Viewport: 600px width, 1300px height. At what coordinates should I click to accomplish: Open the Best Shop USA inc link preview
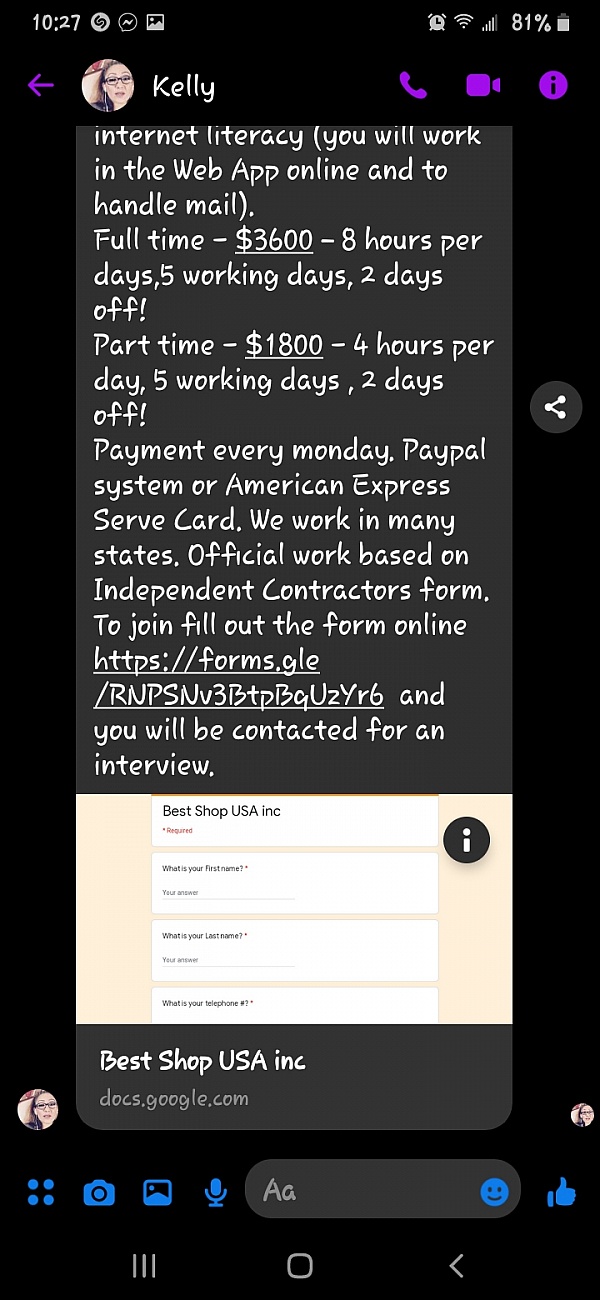(294, 1076)
